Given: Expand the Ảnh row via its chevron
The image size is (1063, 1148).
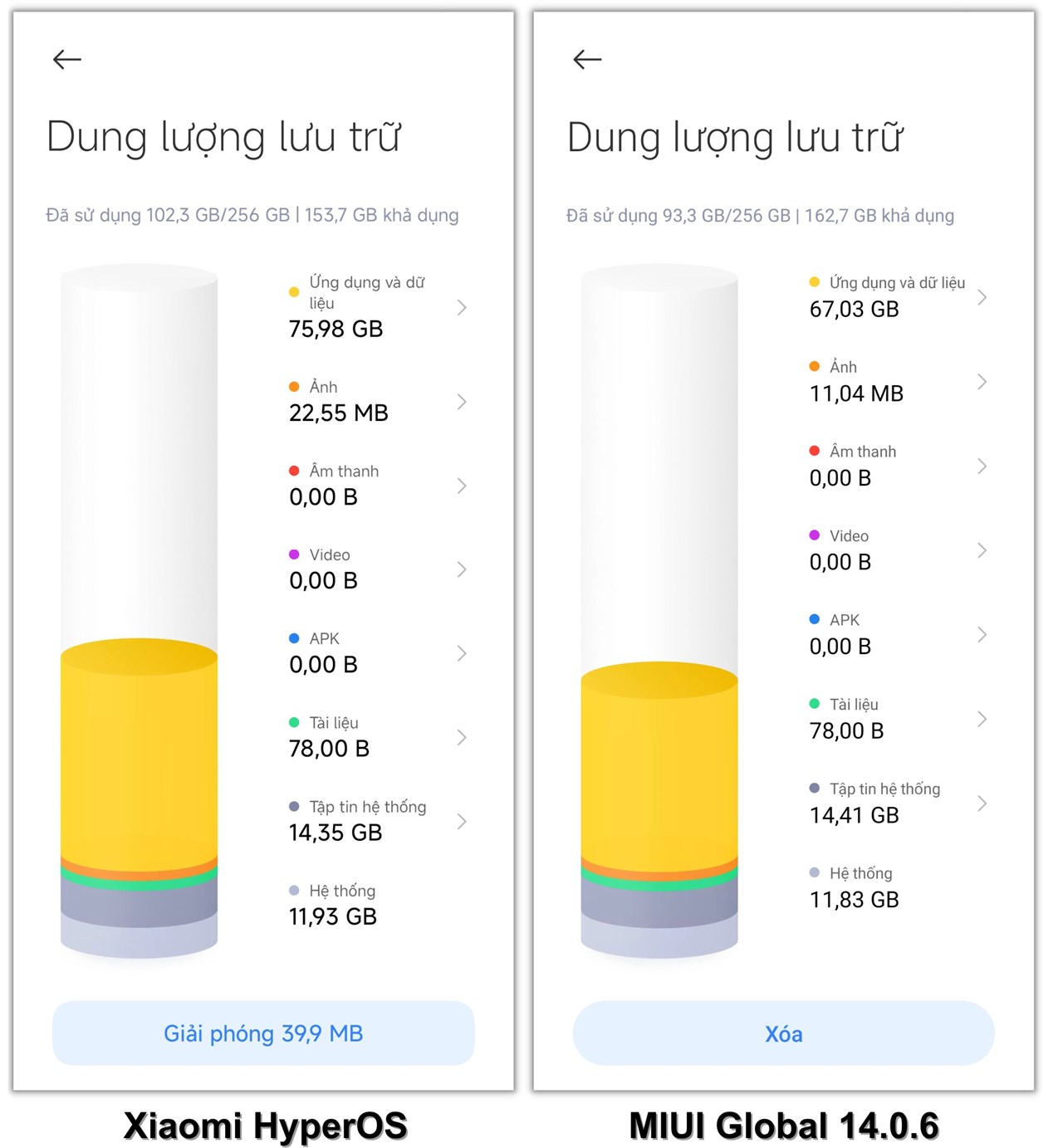Looking at the screenshot, I should click(463, 403).
